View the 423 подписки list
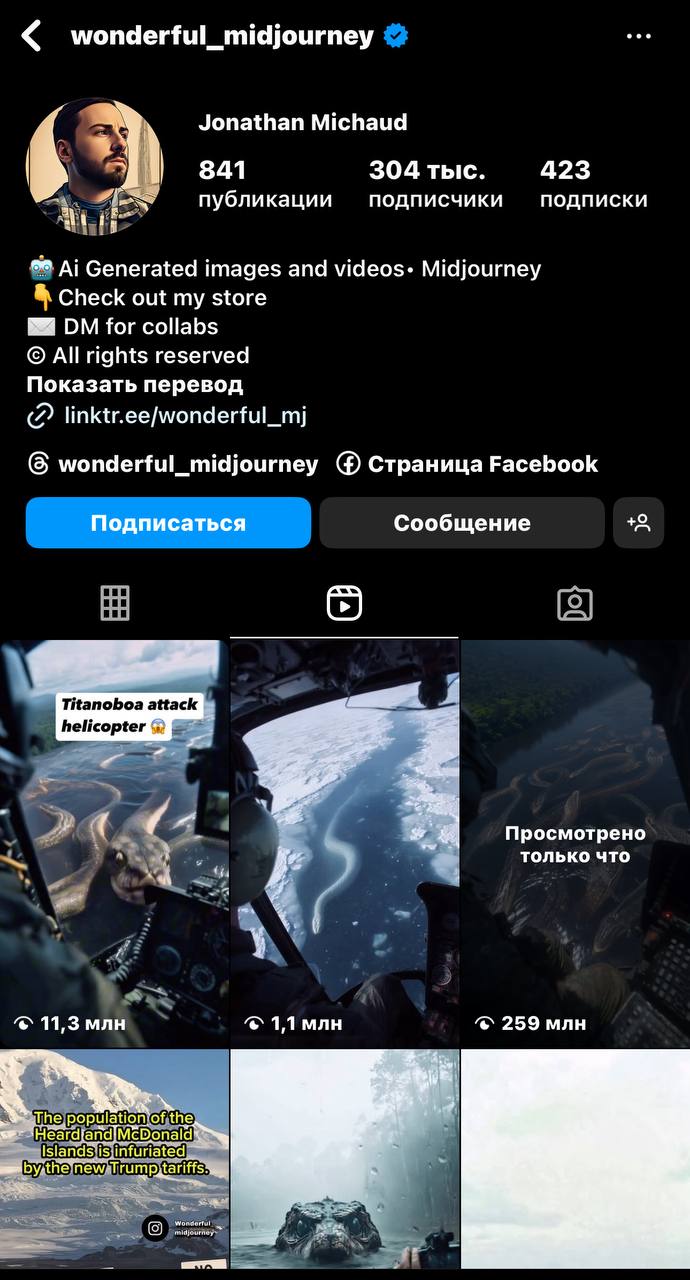The width and height of the screenshot is (690, 1280). click(593, 184)
